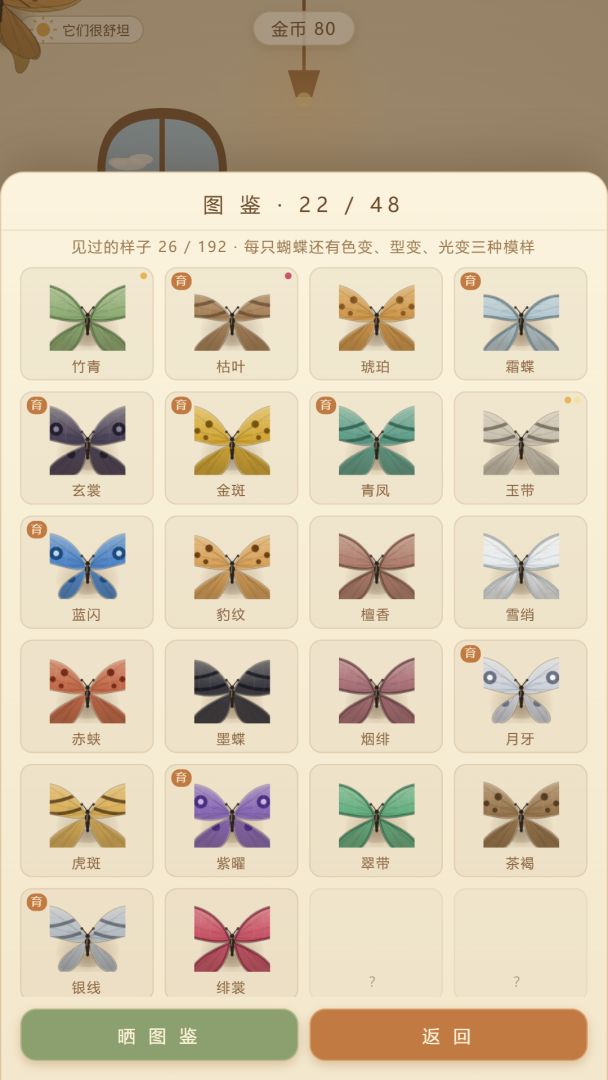608x1080 pixels.
Task: Select the 虎斑 butterfly card
Action: tap(87, 820)
